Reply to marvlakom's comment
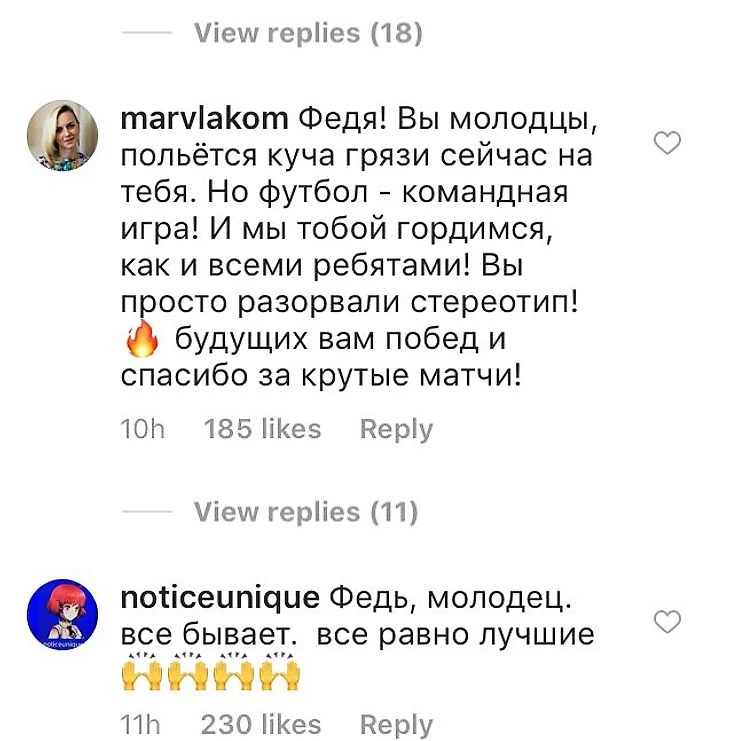Image resolution: width=730 pixels, height=741 pixels. click(396, 429)
